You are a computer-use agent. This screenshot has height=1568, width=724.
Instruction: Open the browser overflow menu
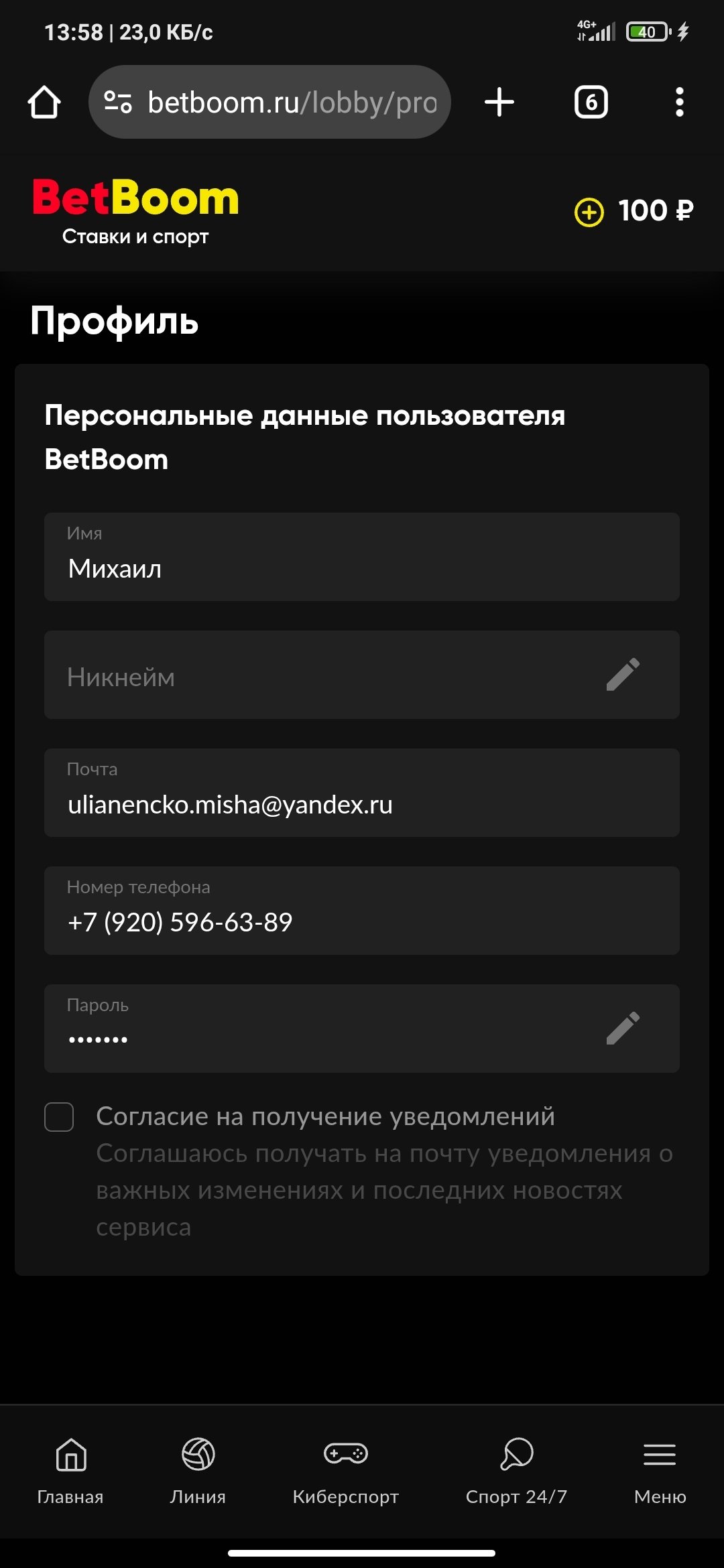(679, 103)
